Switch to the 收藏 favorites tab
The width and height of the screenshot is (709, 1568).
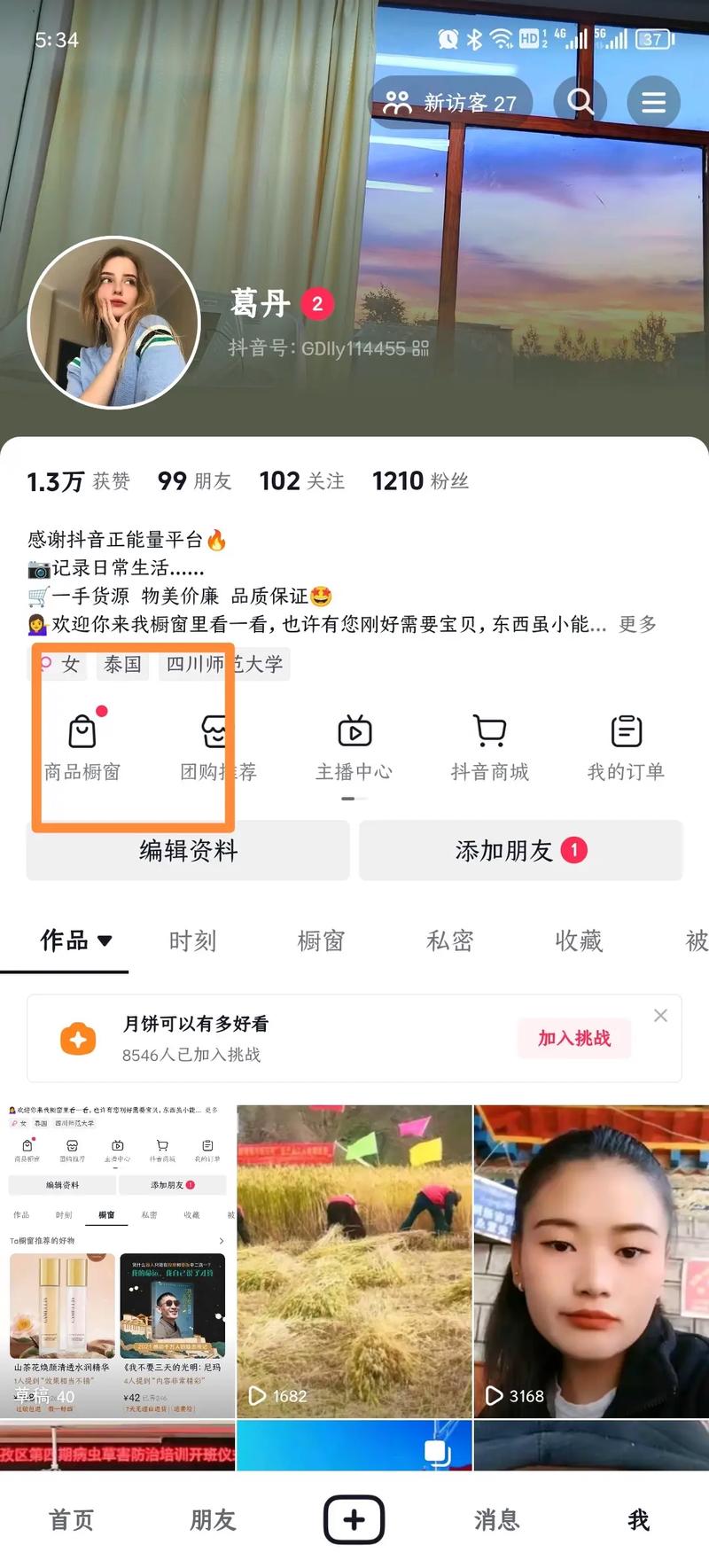[578, 940]
